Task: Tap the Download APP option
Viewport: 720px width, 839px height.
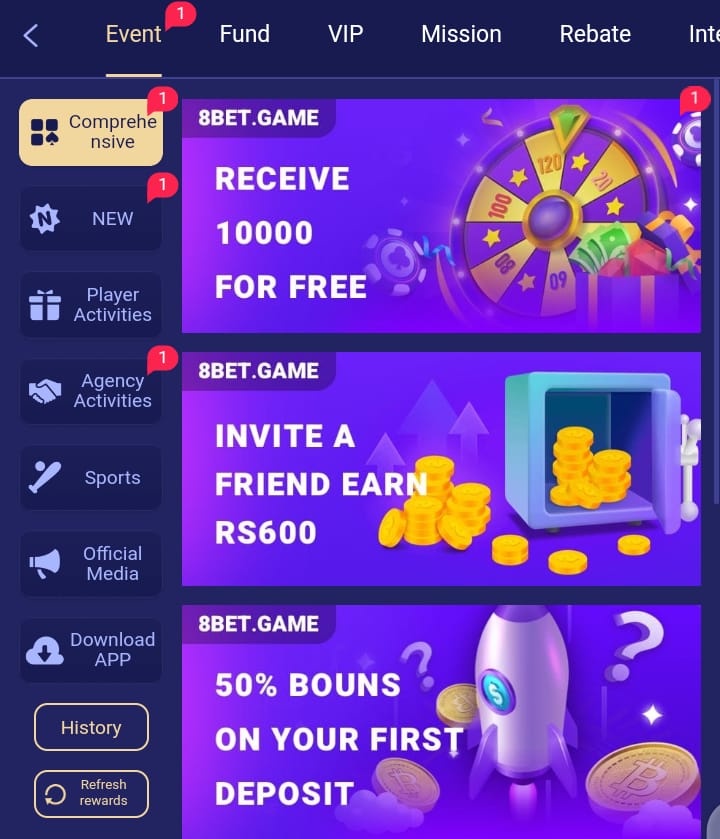Action: pyautogui.click(x=91, y=650)
